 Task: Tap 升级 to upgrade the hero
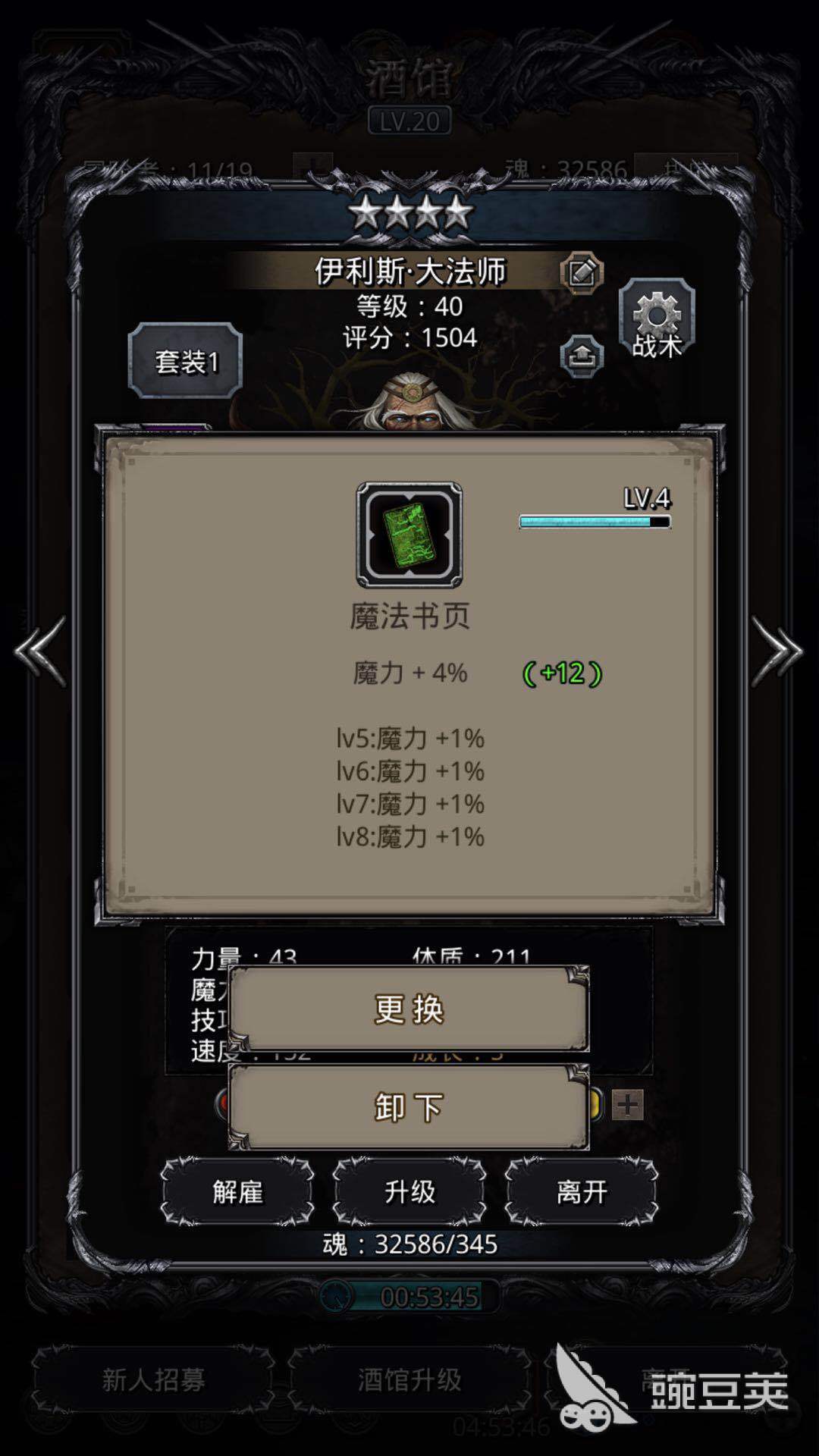409,1191
